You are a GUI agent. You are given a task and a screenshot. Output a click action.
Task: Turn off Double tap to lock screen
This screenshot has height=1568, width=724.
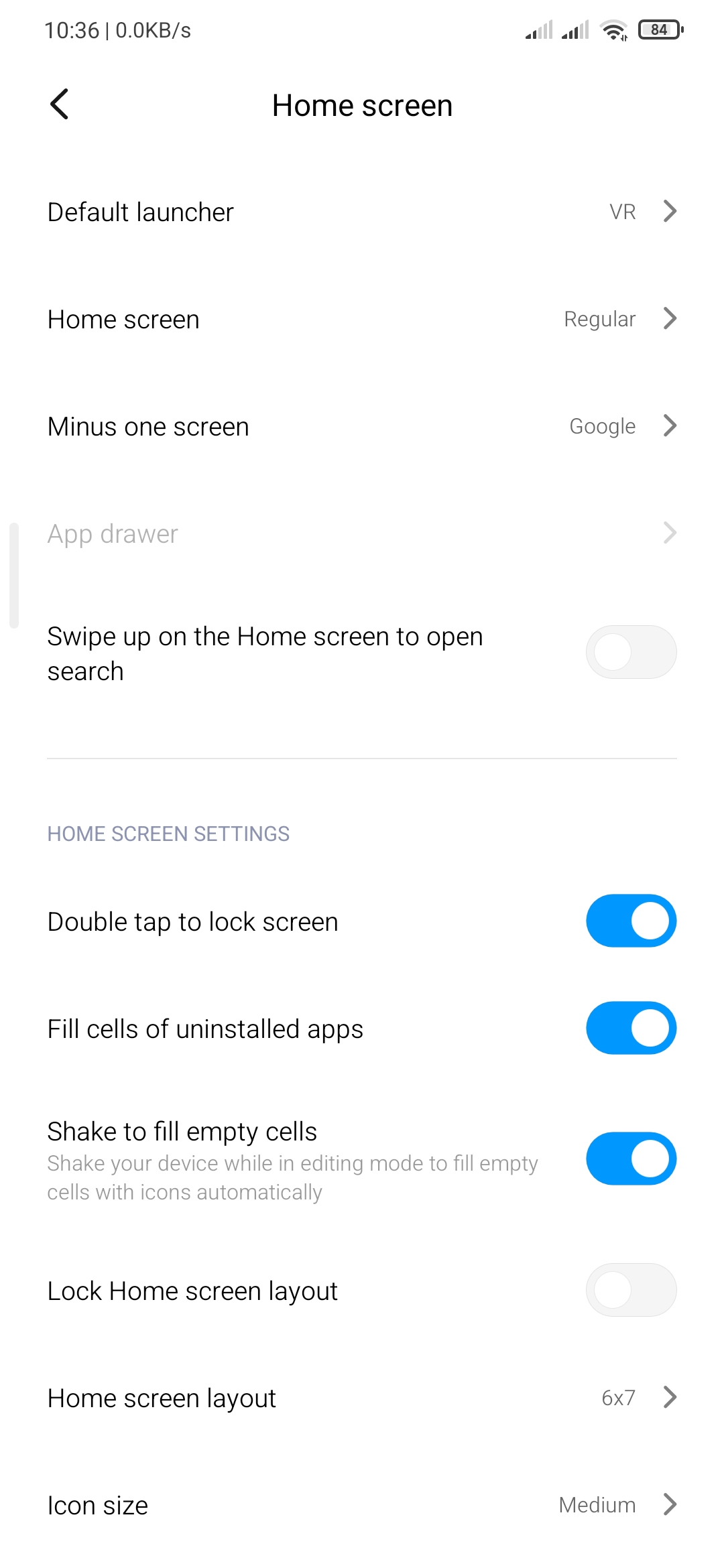(631, 921)
